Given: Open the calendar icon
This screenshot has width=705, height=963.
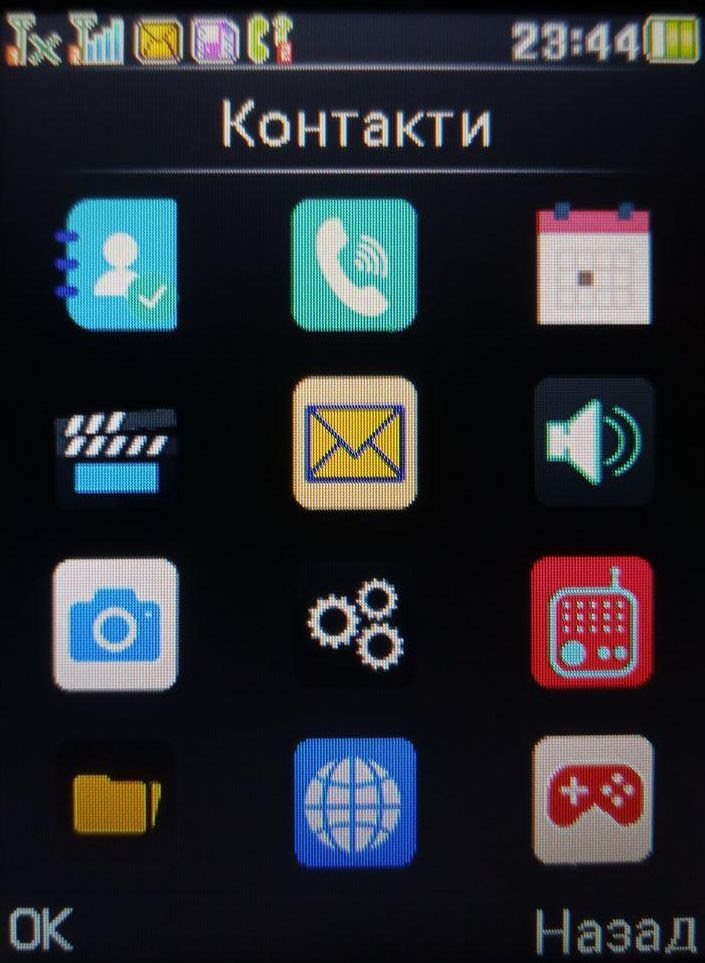Looking at the screenshot, I should (x=592, y=264).
